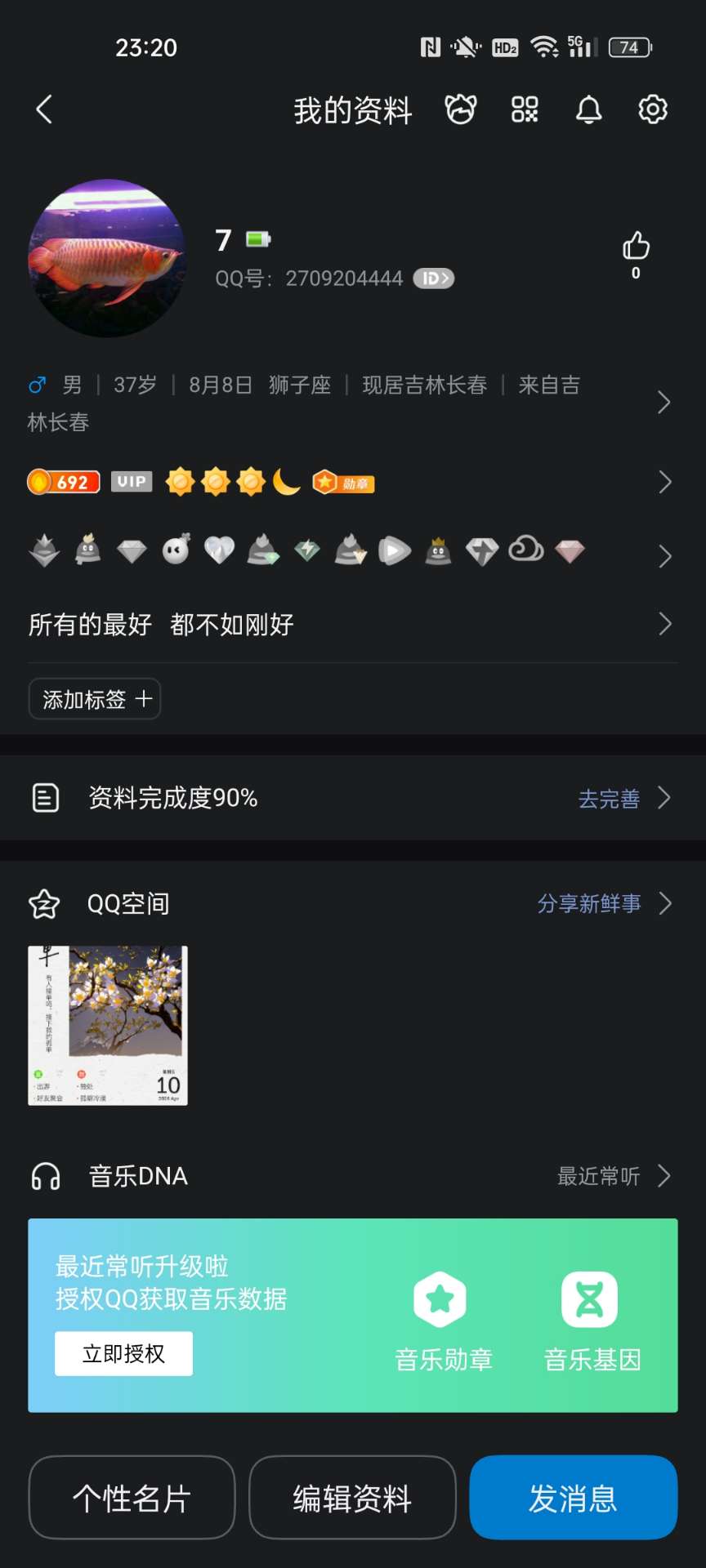The image size is (706, 1568).
Task: Open settings gear icon
Action: [x=652, y=109]
